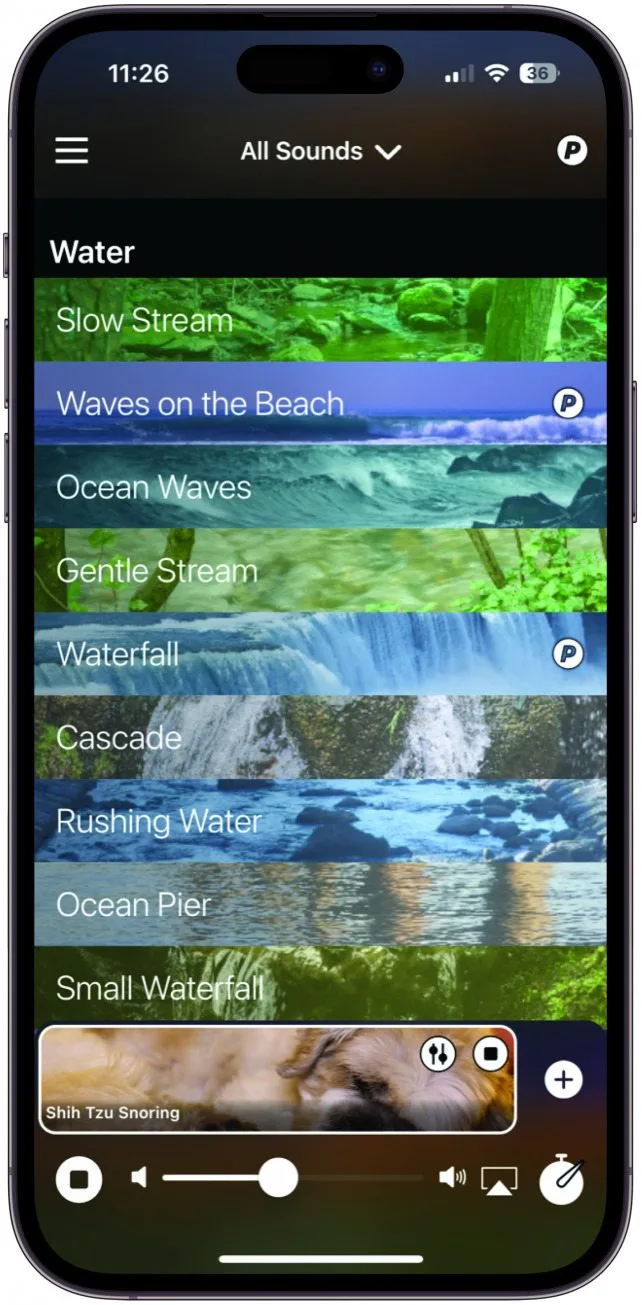
Task: Adjust the volume slider
Action: point(278,1178)
